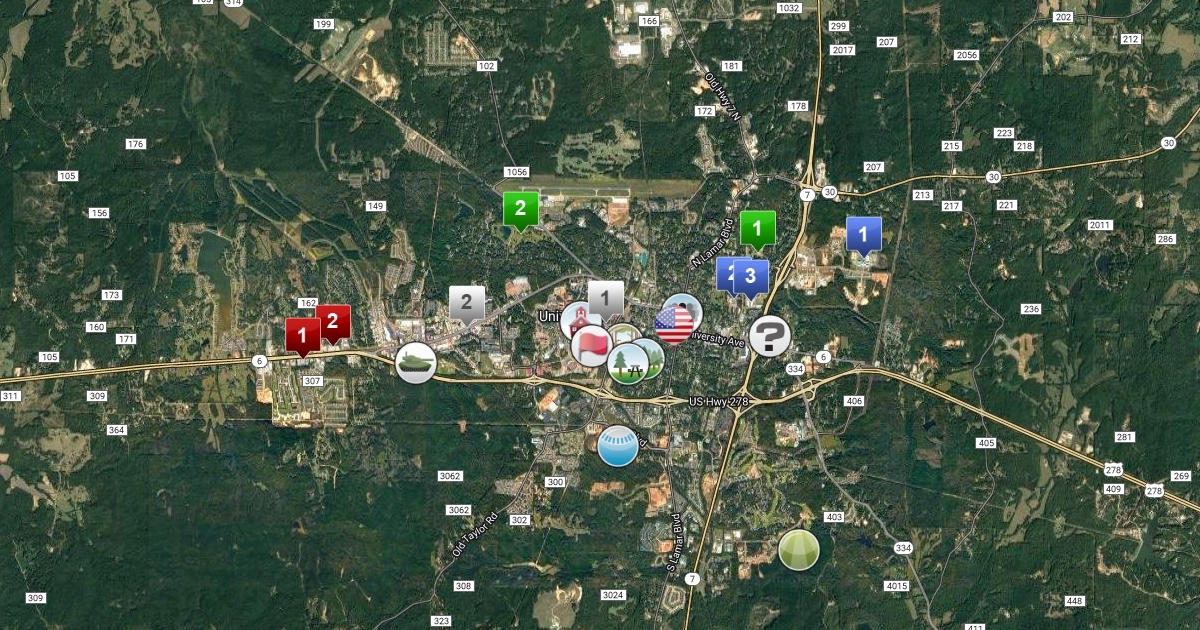Viewport: 1200px width, 630px height.
Task: Tap the green pin numbered 2
Action: pyautogui.click(x=520, y=209)
